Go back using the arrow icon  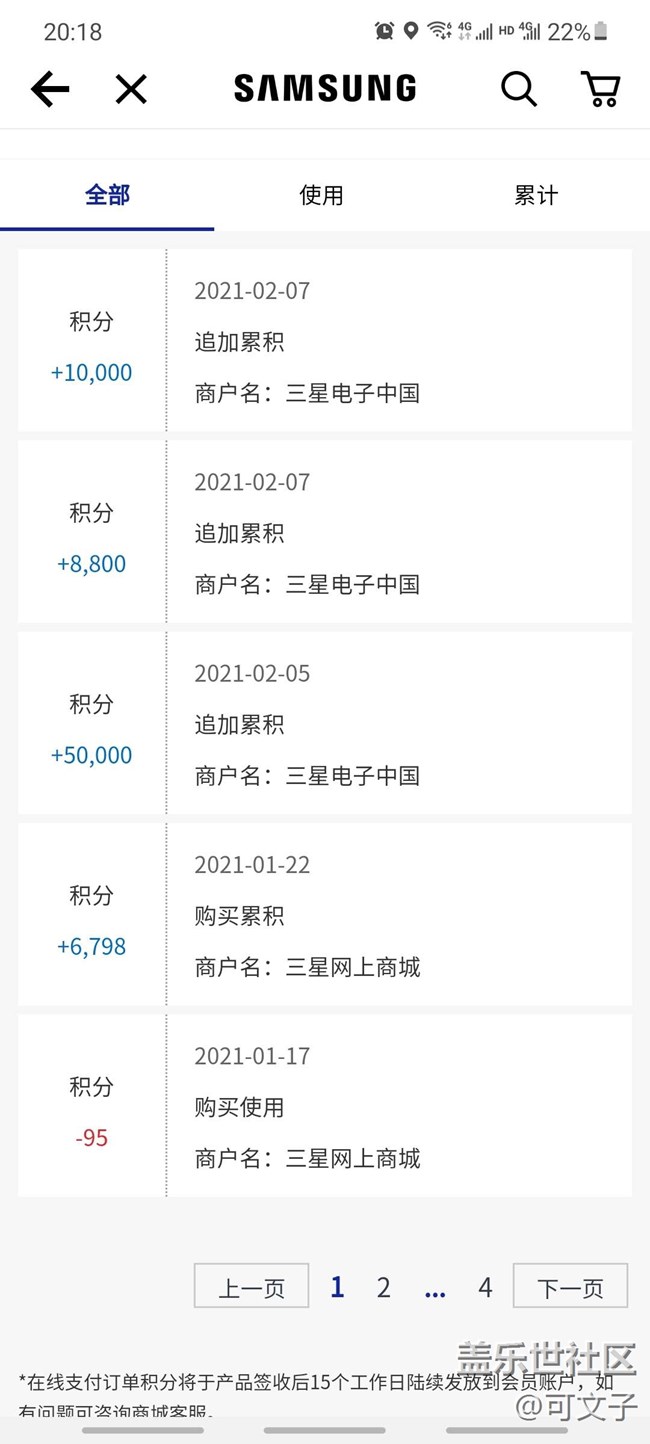pos(50,90)
